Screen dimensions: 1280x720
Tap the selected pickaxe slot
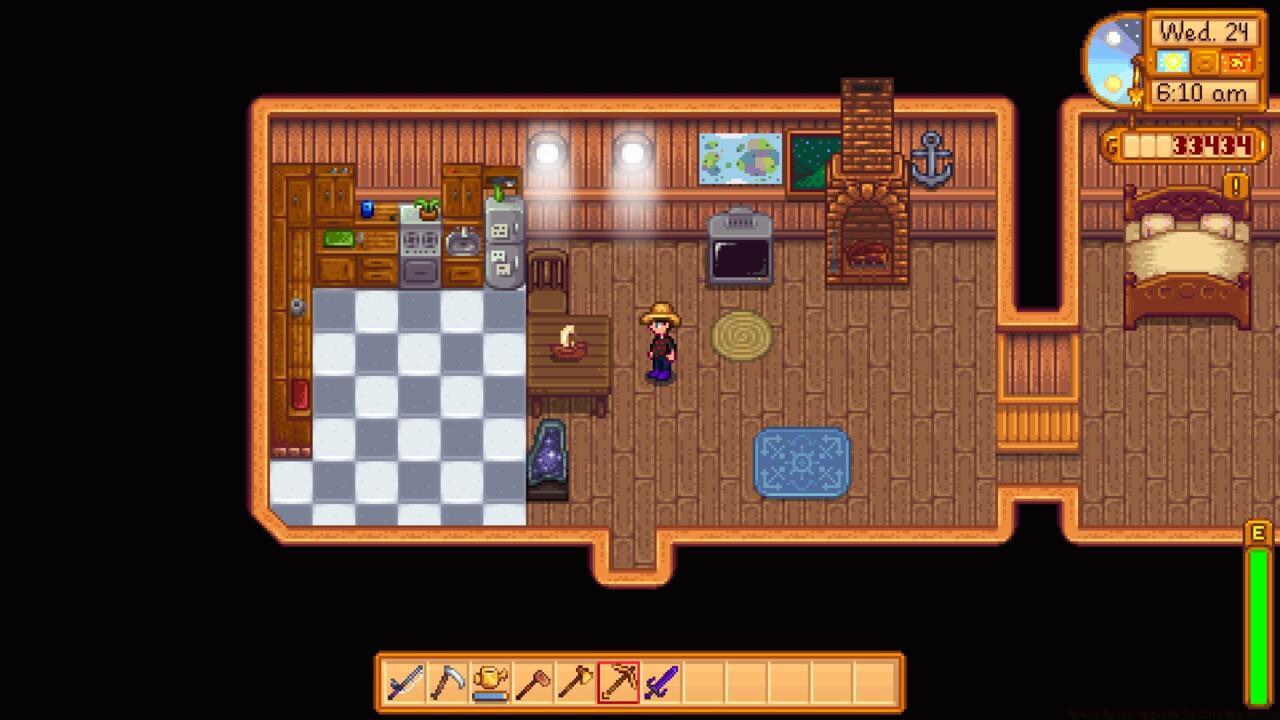point(619,684)
